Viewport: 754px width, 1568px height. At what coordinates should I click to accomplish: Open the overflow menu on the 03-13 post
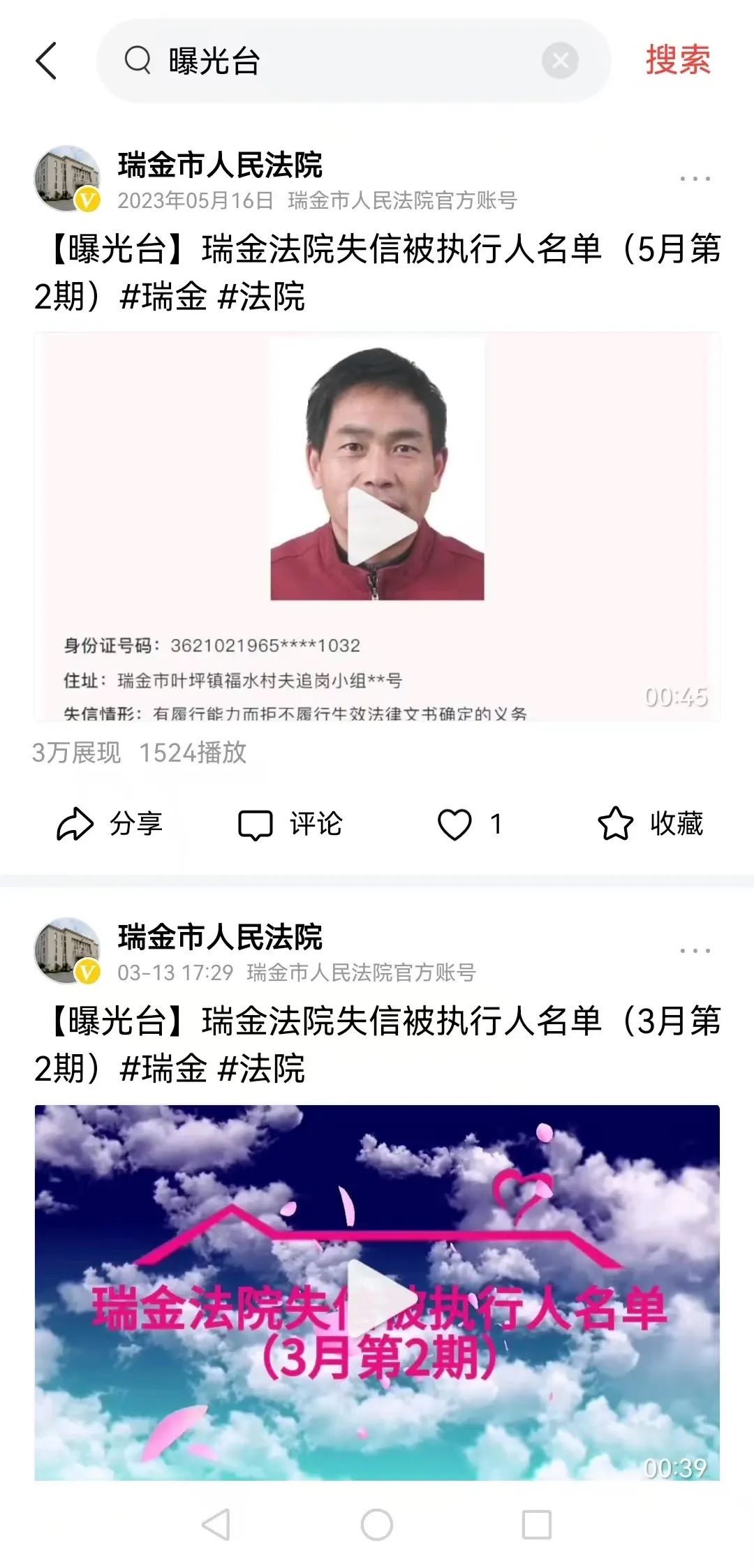[x=695, y=951]
